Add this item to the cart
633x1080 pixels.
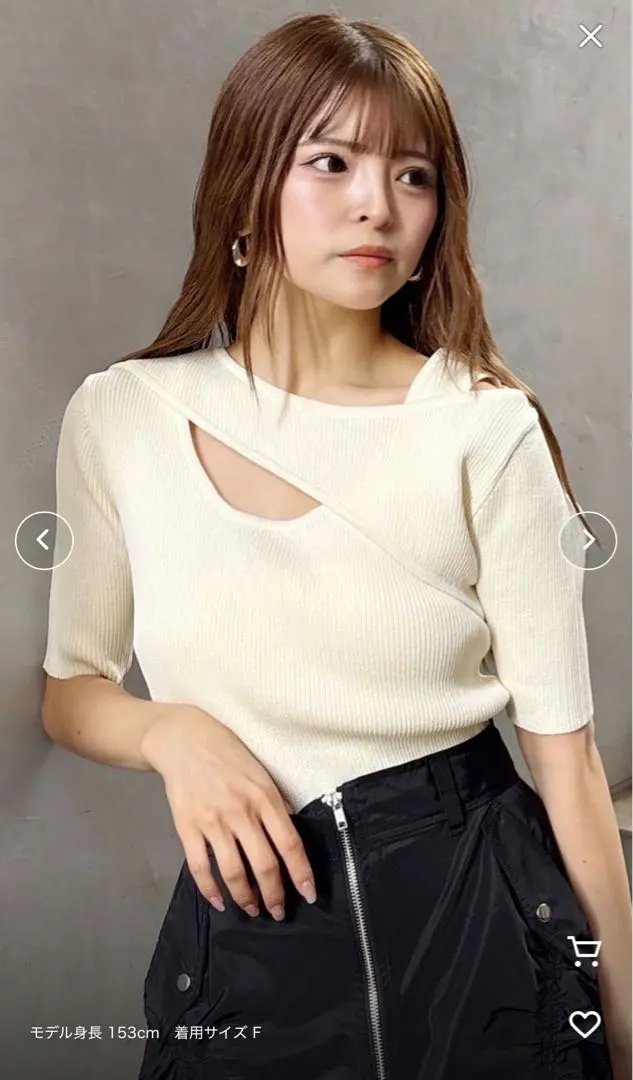click(x=583, y=950)
